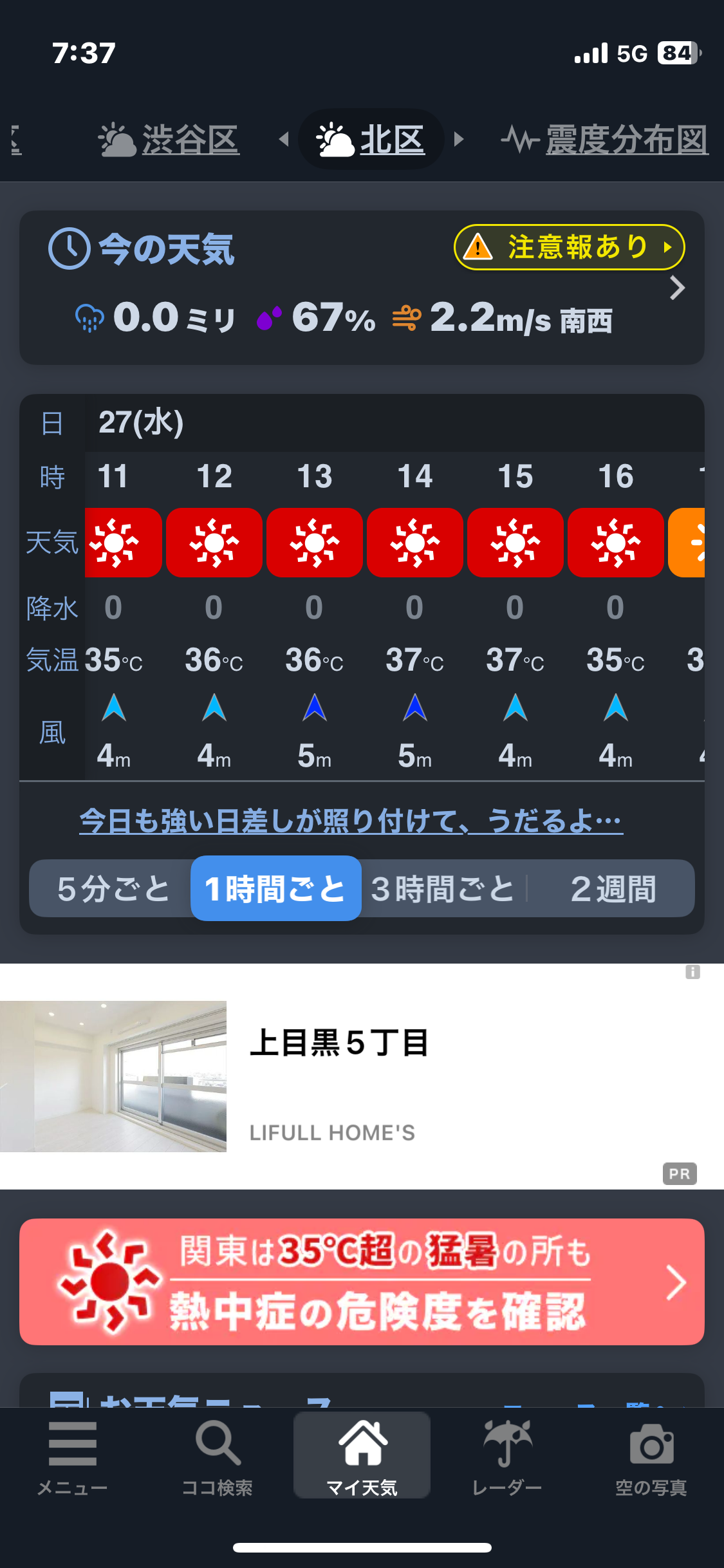Switch to the 渋谷区 location tab

(x=169, y=140)
